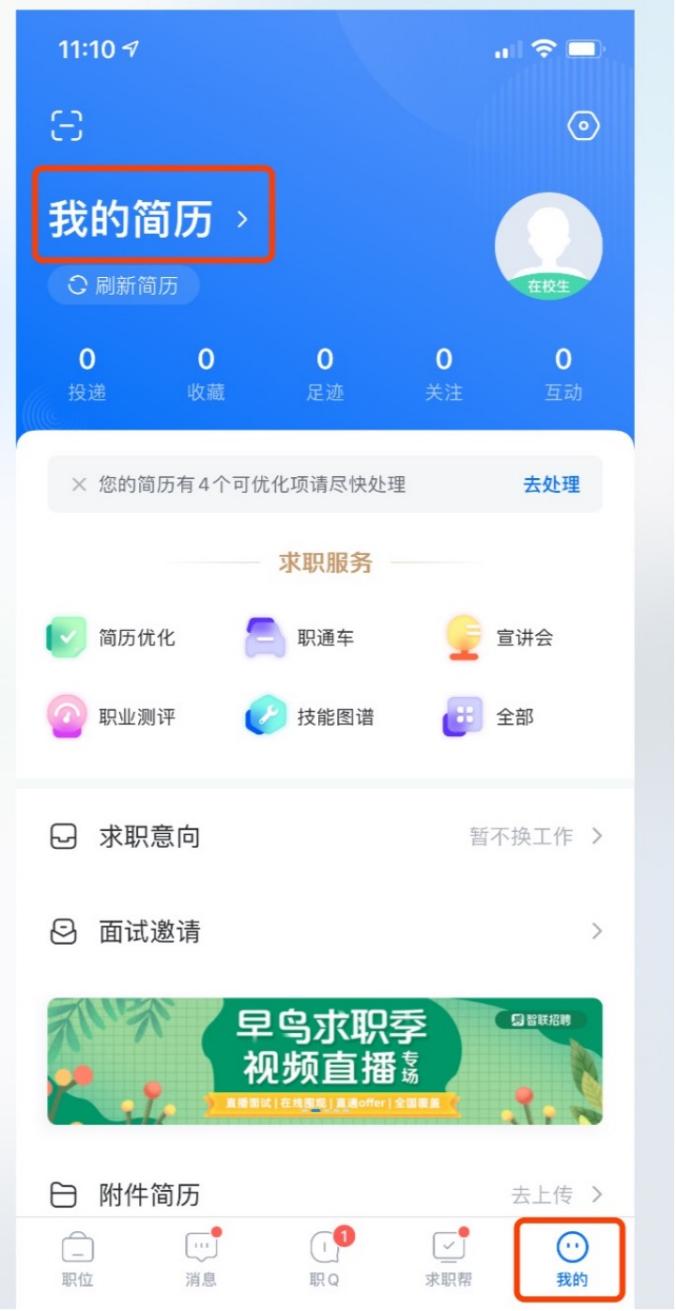Open the profile avatar
This screenshot has width=676, height=1311.
(548, 246)
